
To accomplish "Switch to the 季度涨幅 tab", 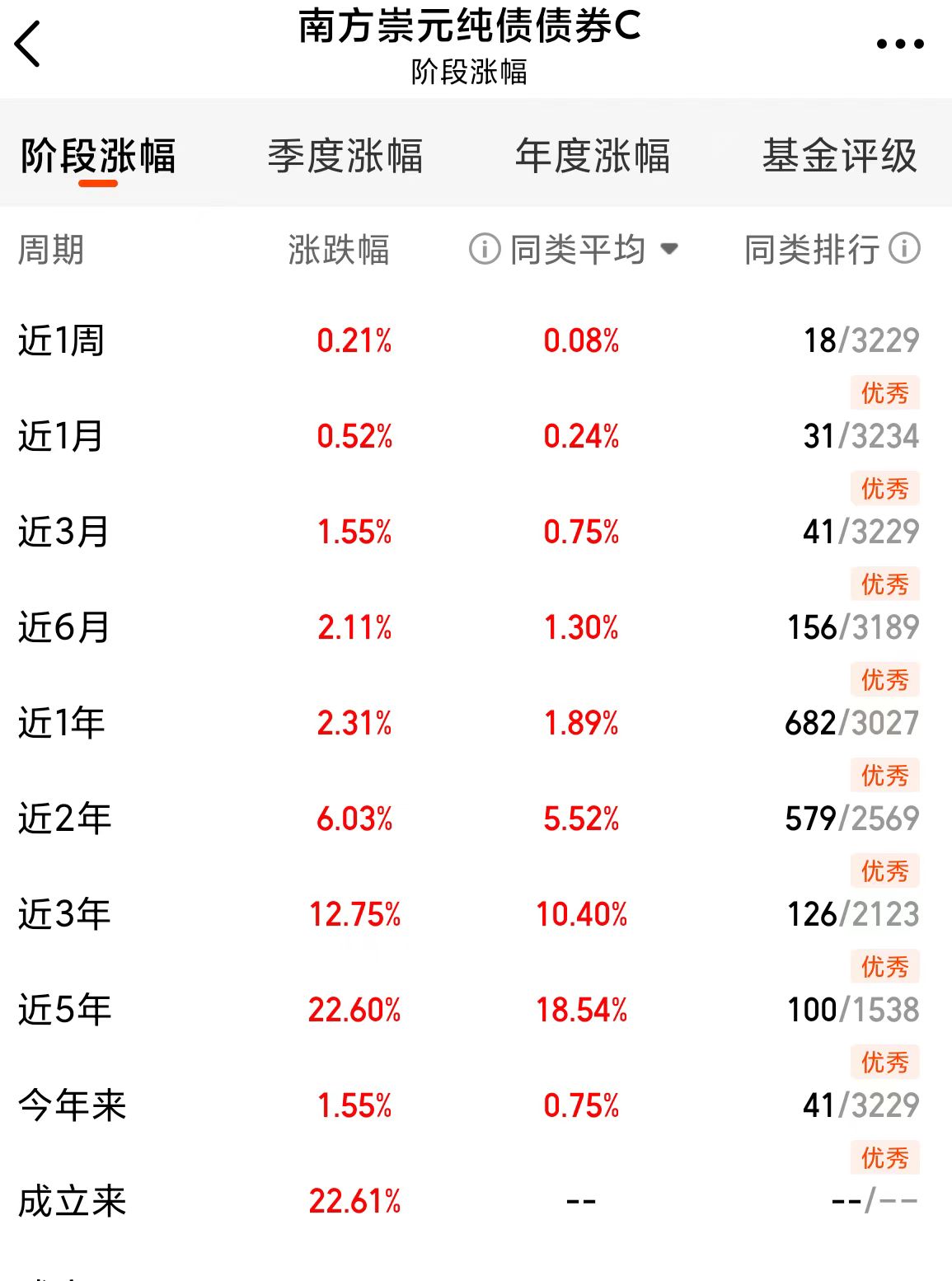I will click(345, 156).
